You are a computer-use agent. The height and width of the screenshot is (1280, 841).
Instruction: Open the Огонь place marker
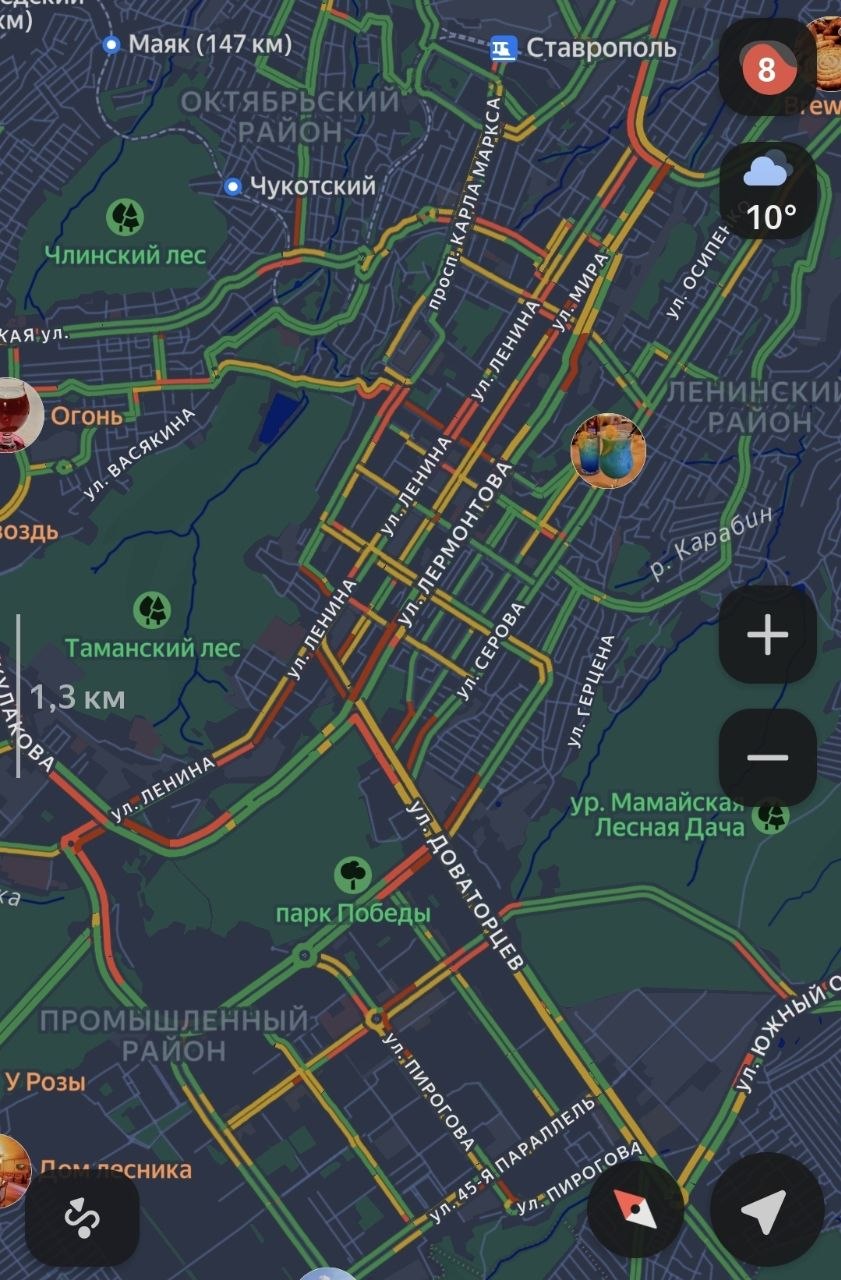click(15, 414)
